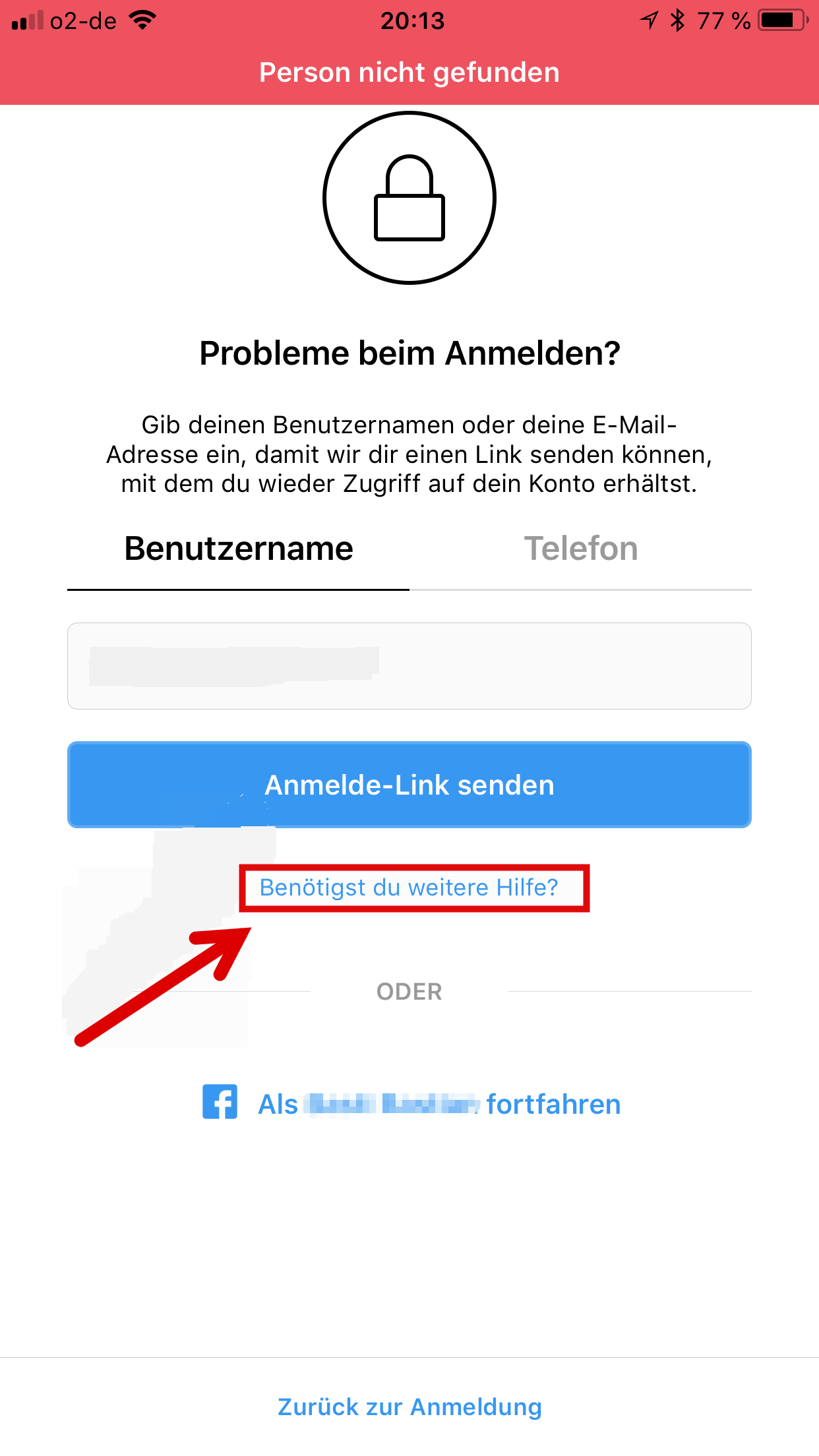
Task: Go back via Zurück zur Anmeldung
Action: [x=409, y=1407]
